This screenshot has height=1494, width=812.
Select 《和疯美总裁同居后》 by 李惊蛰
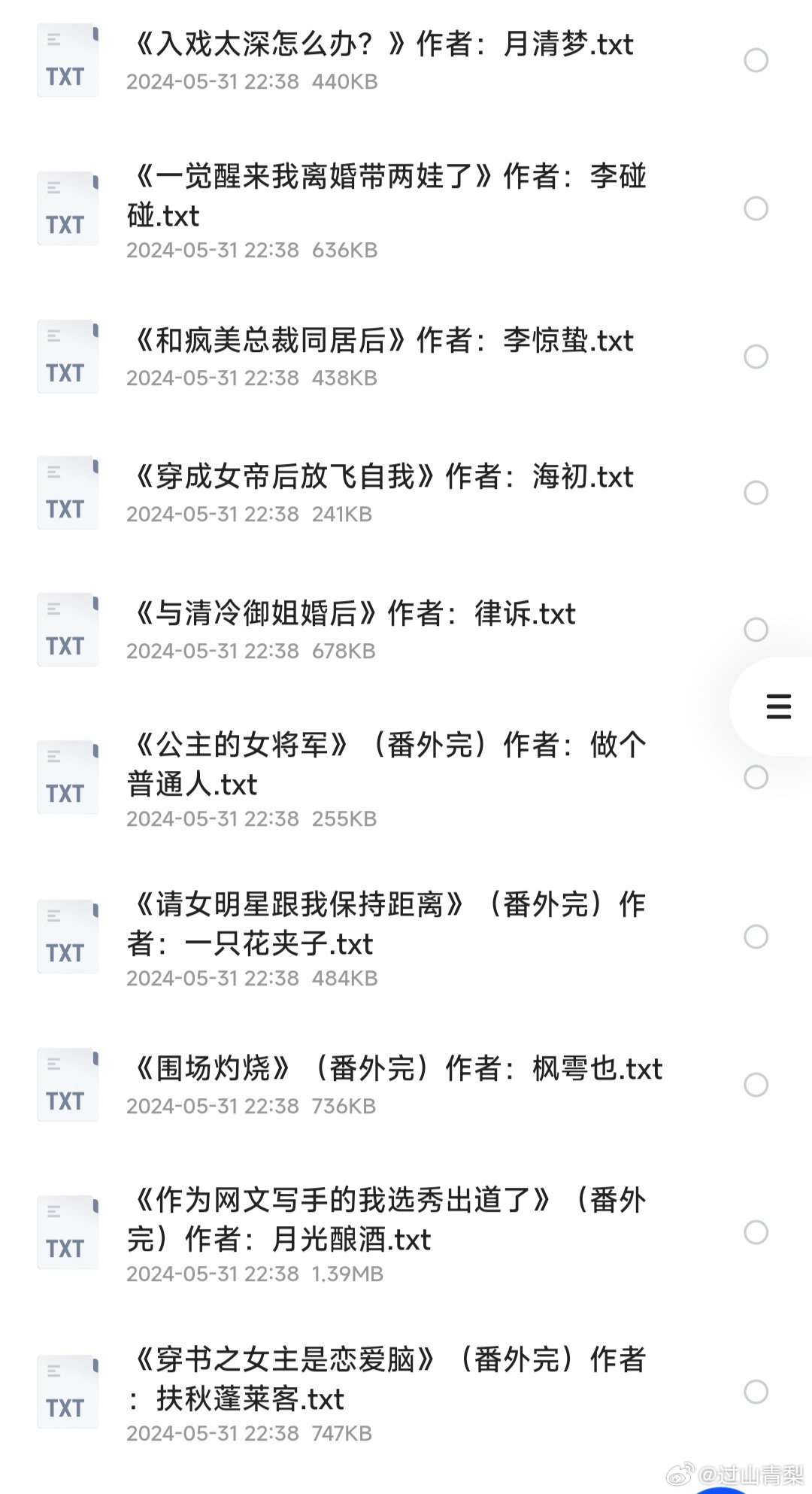756,357
